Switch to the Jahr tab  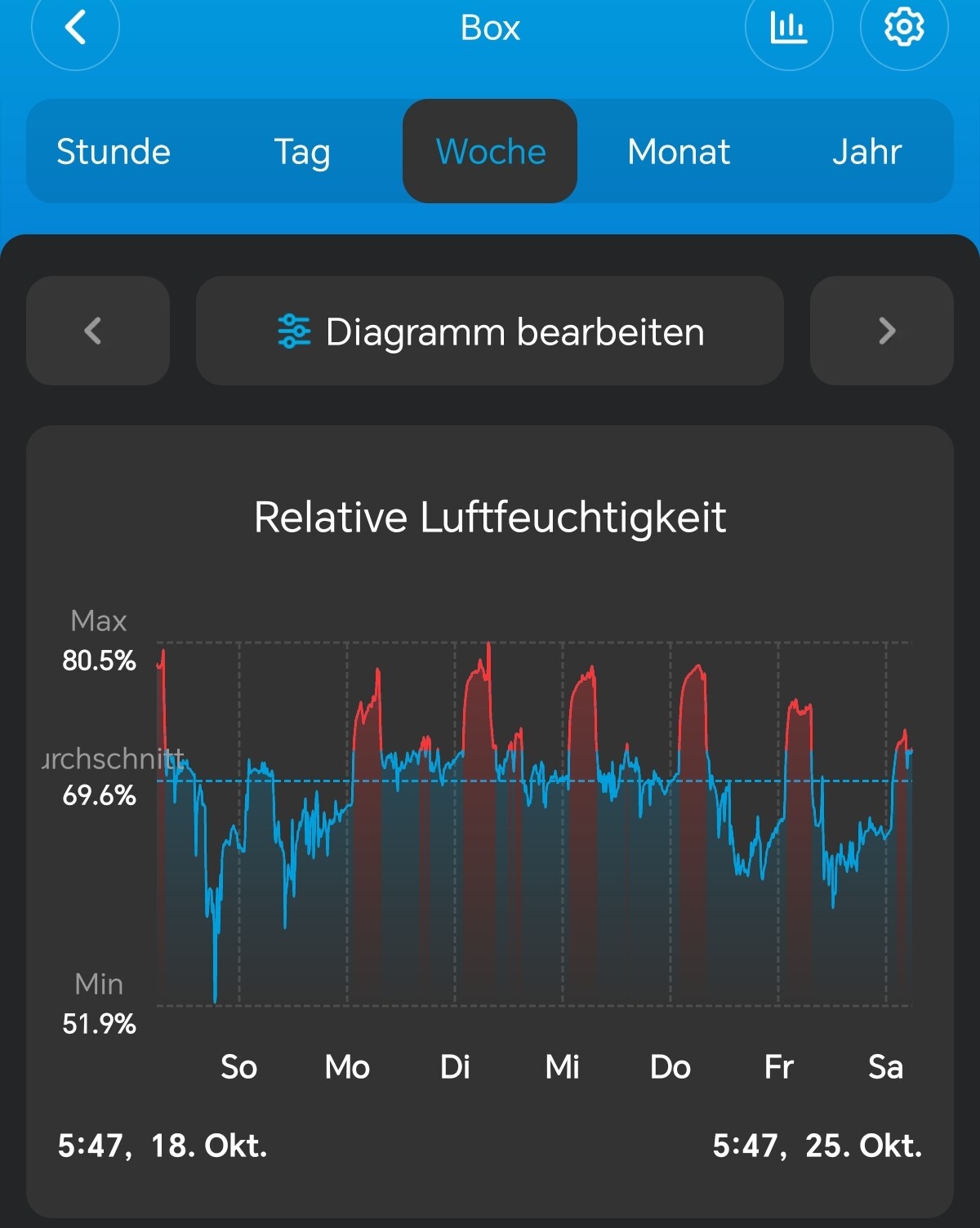866,152
